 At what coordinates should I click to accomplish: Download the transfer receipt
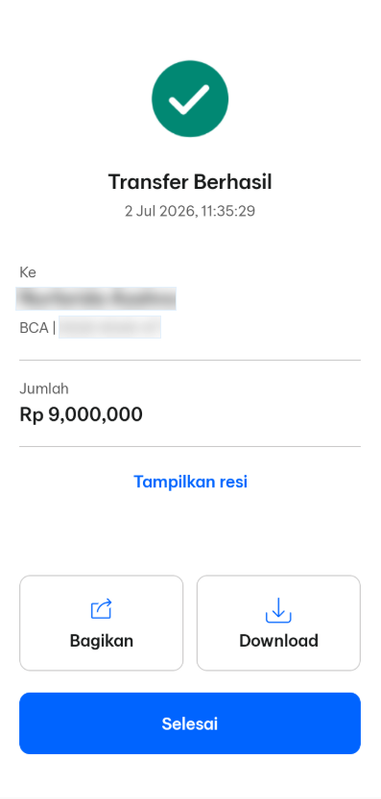[279, 623]
